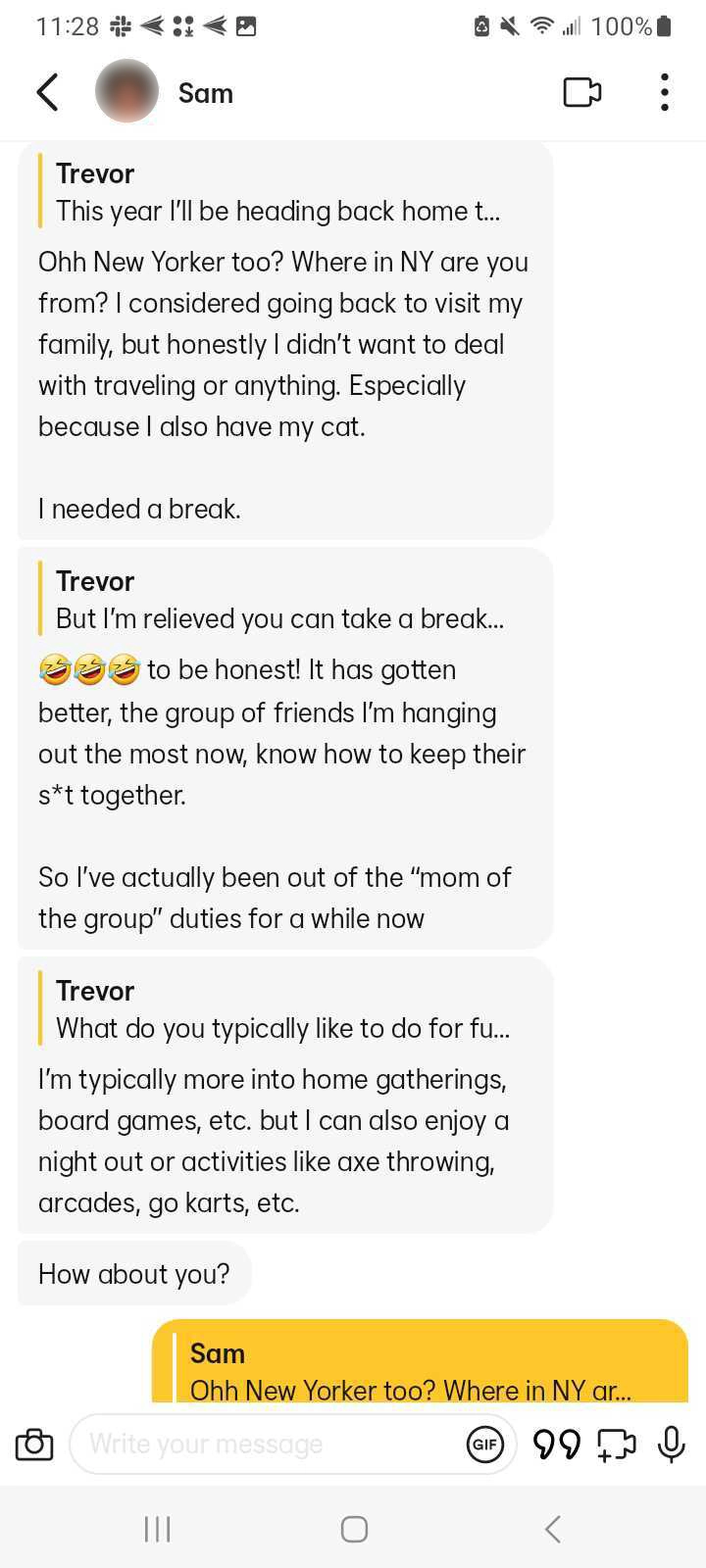Go to the system home screen
706x1568 pixels.
pos(354,1529)
